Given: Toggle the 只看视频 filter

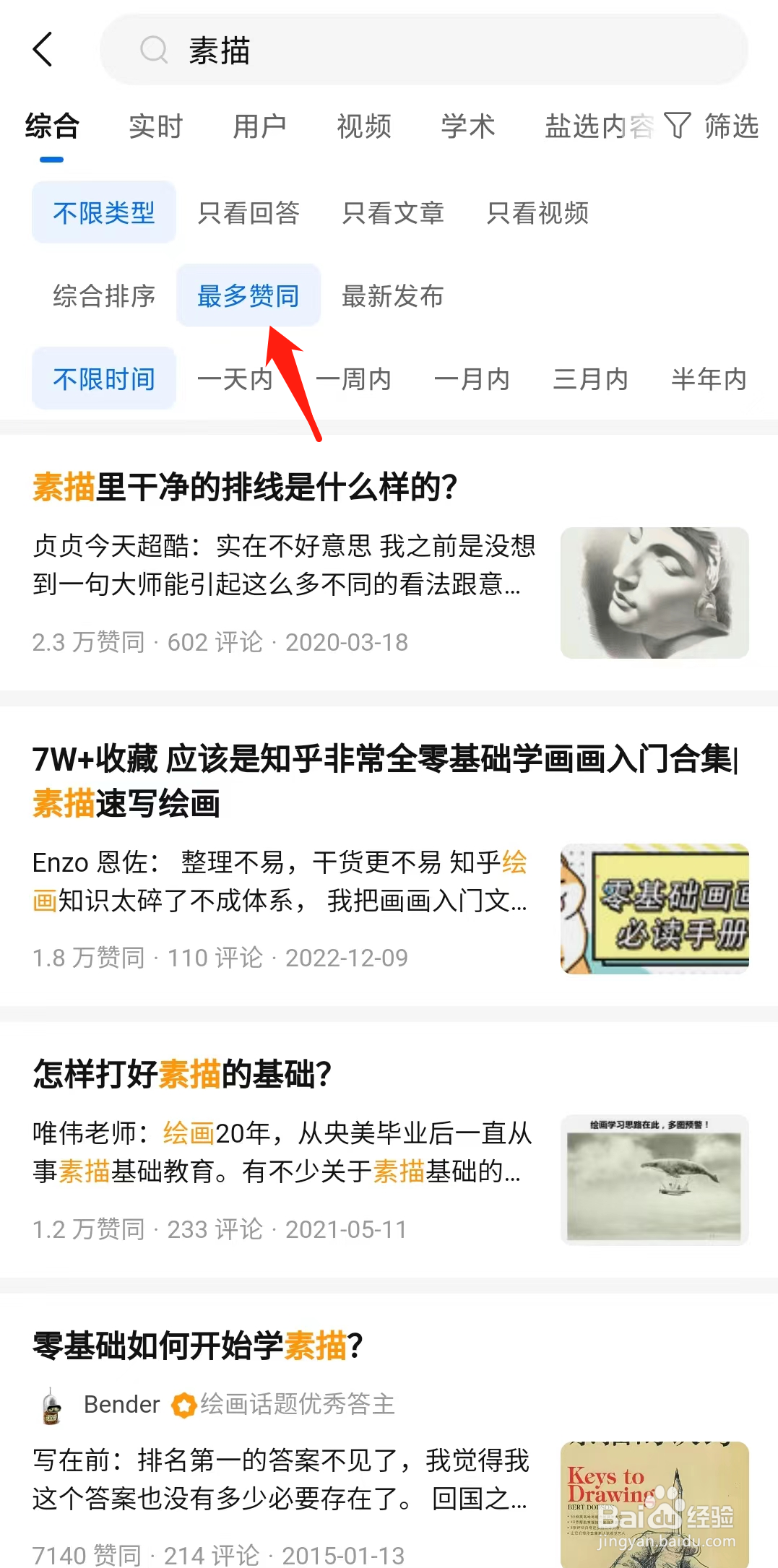Looking at the screenshot, I should coord(540,214).
